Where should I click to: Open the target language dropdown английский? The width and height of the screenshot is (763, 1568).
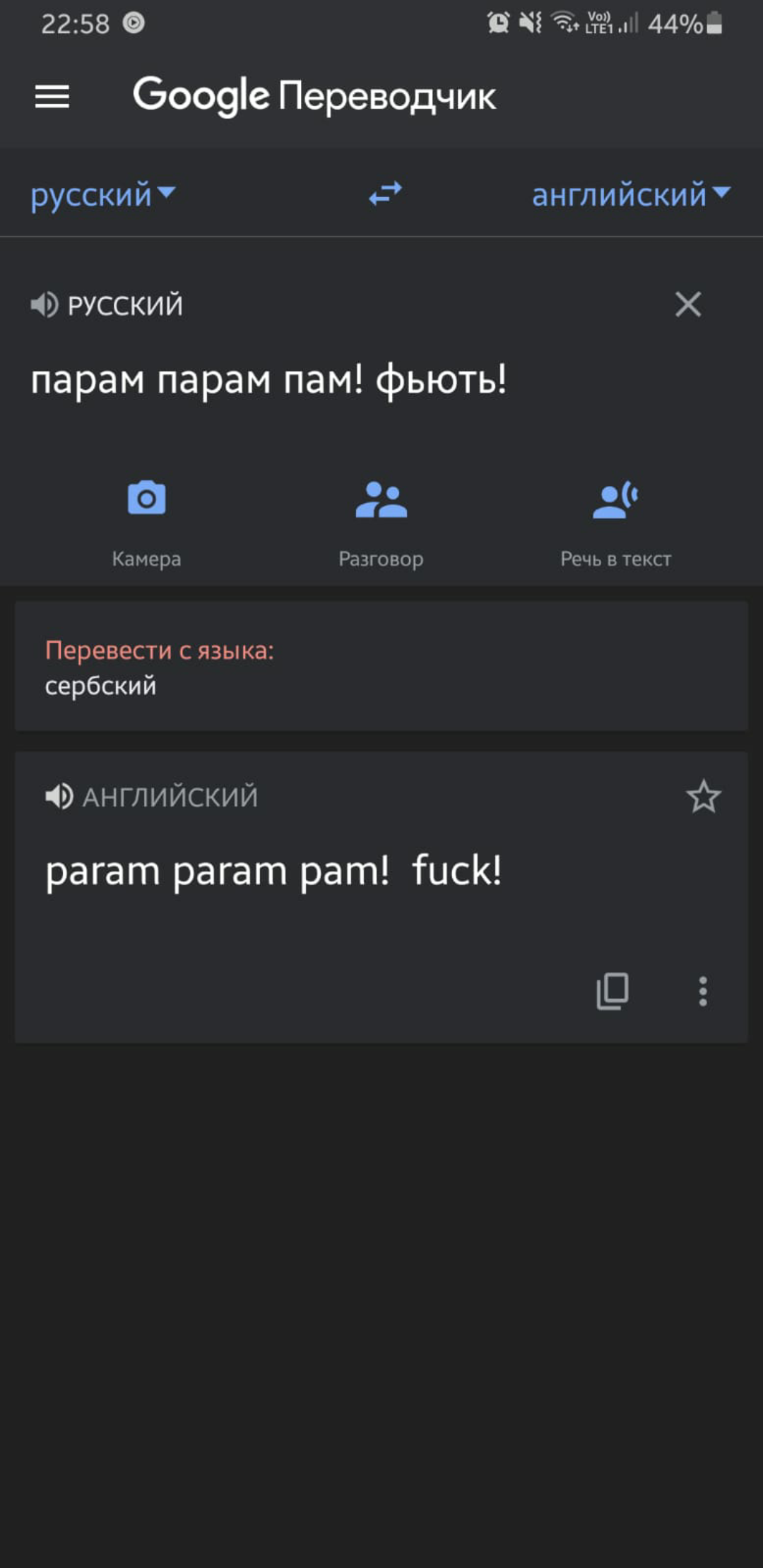(630, 194)
